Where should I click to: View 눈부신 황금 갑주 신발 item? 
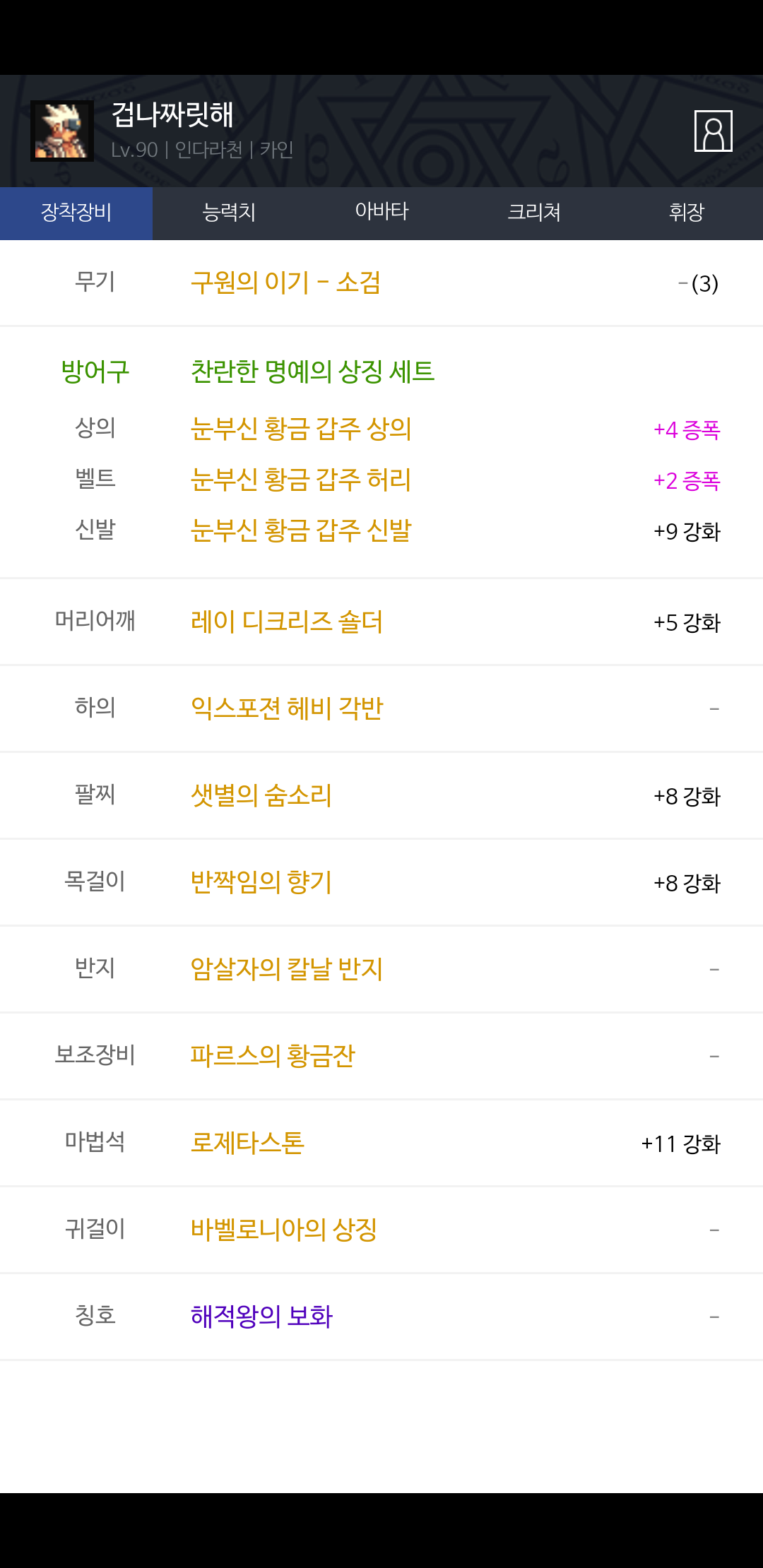[x=301, y=530]
